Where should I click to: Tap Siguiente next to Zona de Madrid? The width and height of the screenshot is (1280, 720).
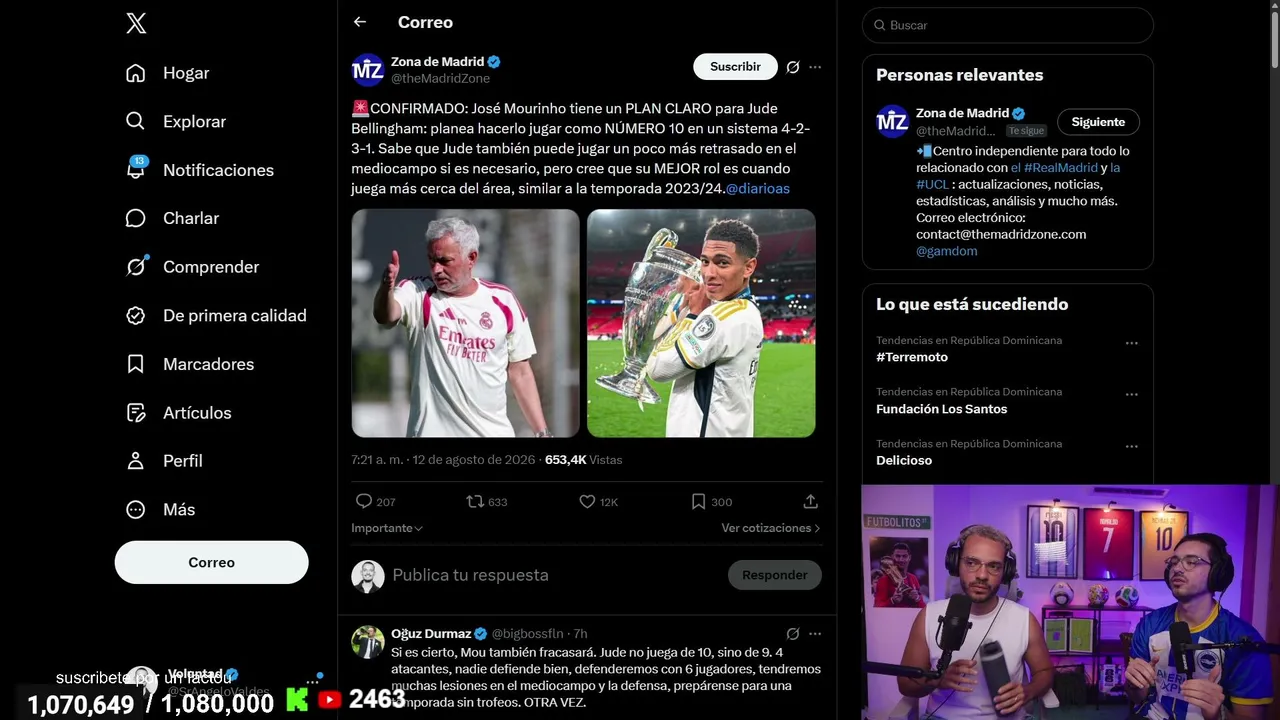tap(1098, 122)
